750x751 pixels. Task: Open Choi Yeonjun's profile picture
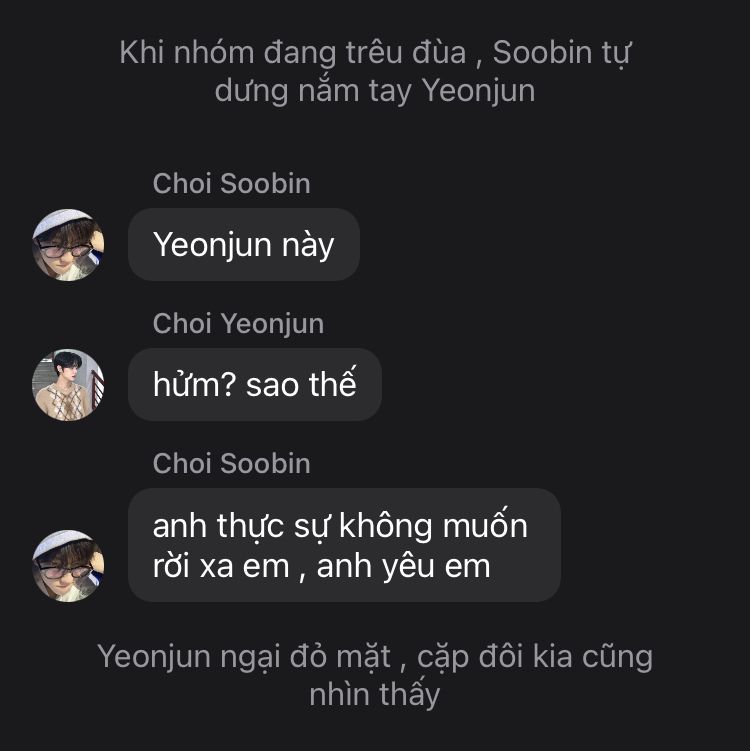coord(68,385)
